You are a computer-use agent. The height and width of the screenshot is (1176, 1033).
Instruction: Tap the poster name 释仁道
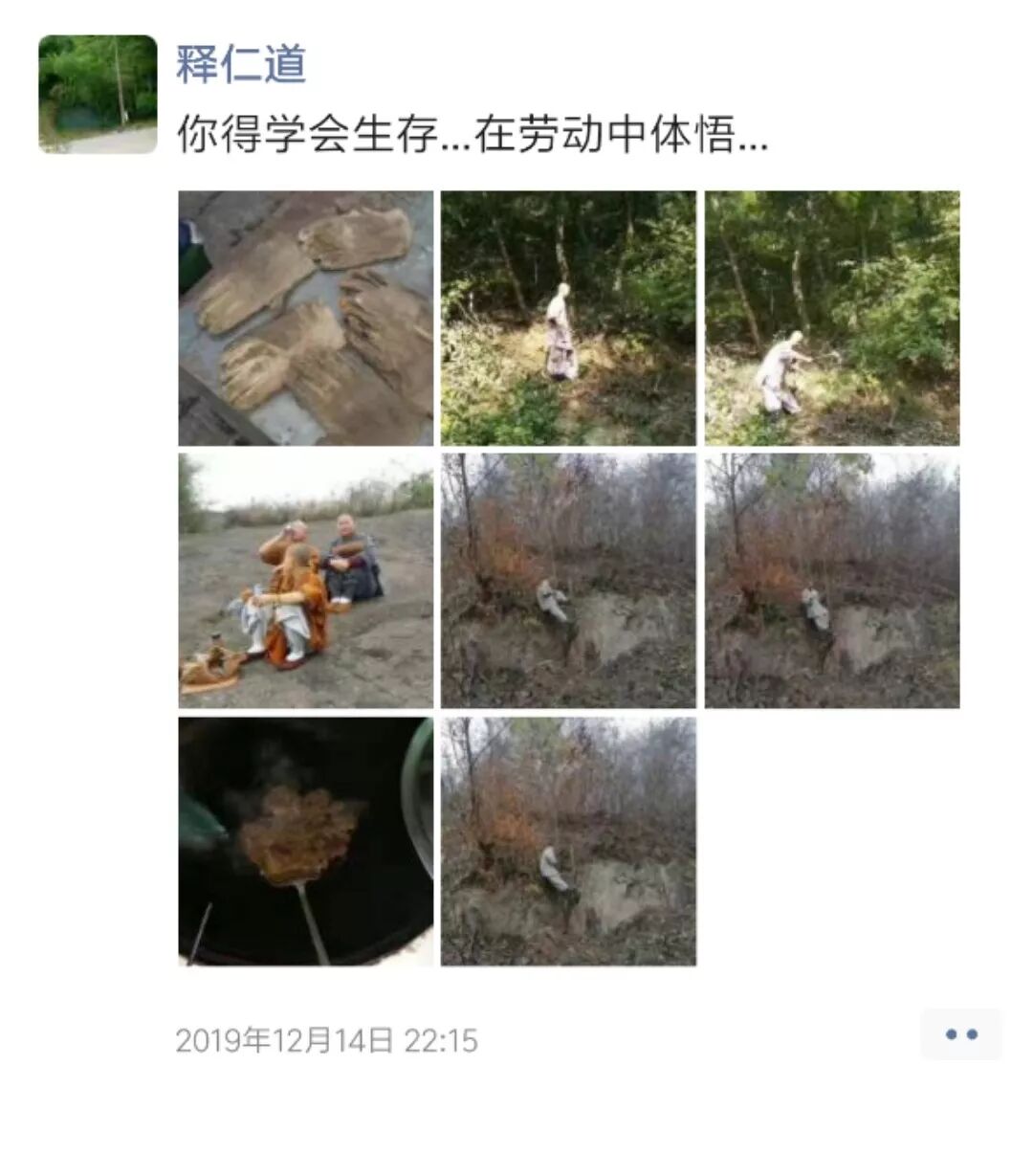tap(241, 63)
